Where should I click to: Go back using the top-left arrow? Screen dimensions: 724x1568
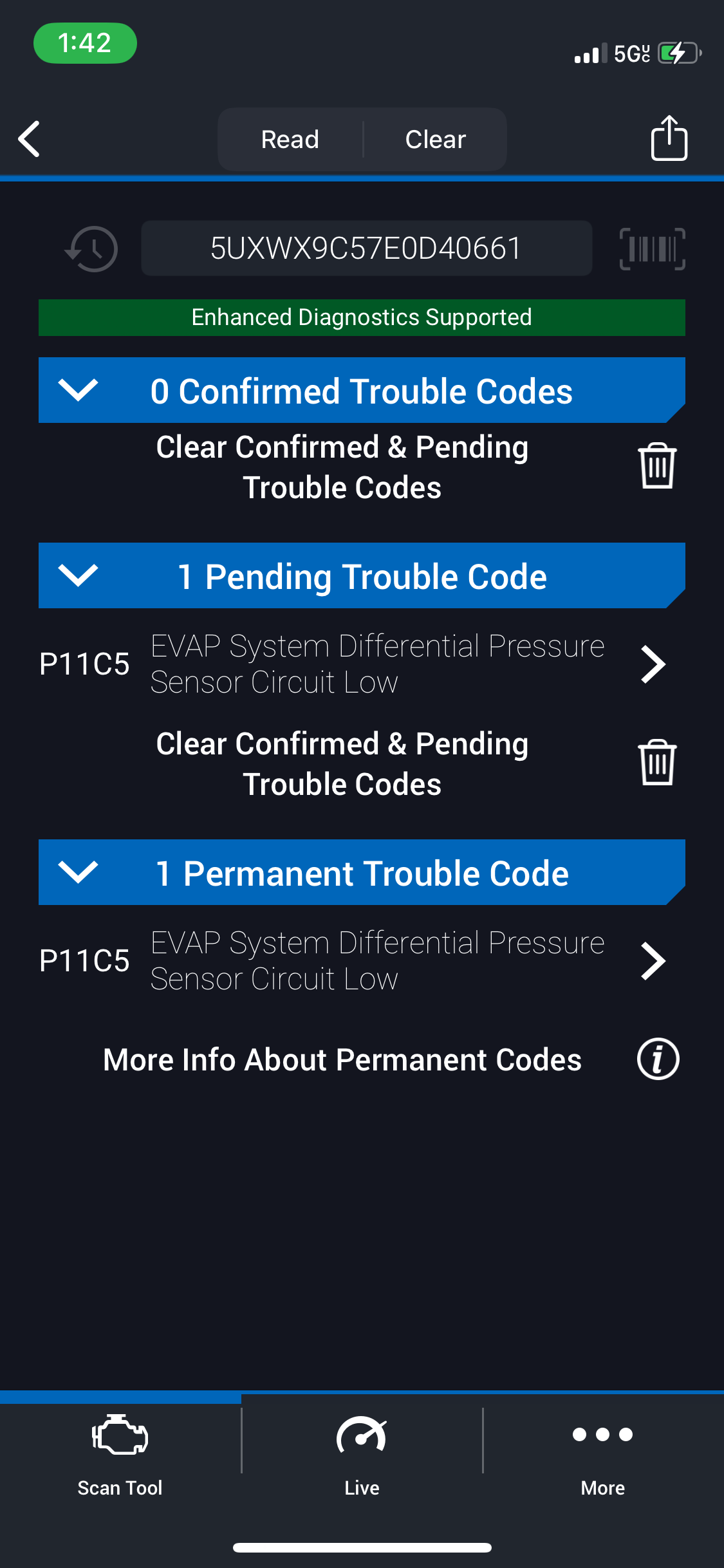[30, 139]
